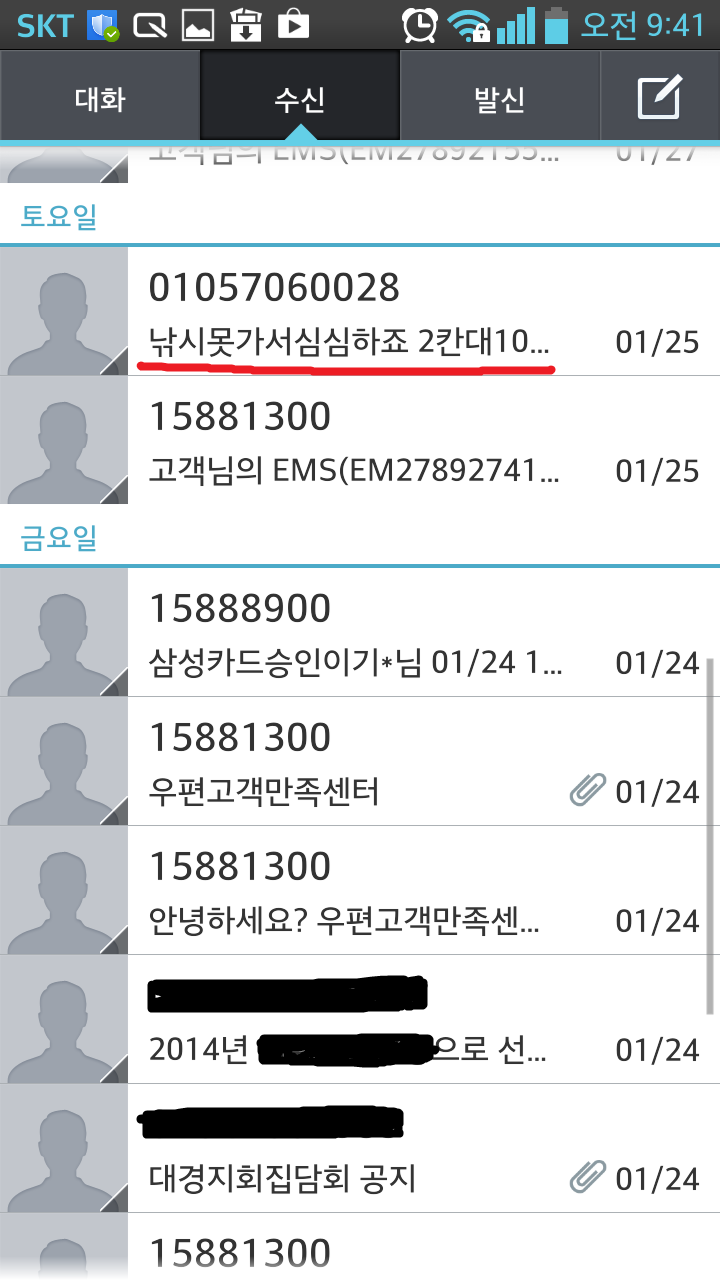Select the 수신 tab

[300, 97]
